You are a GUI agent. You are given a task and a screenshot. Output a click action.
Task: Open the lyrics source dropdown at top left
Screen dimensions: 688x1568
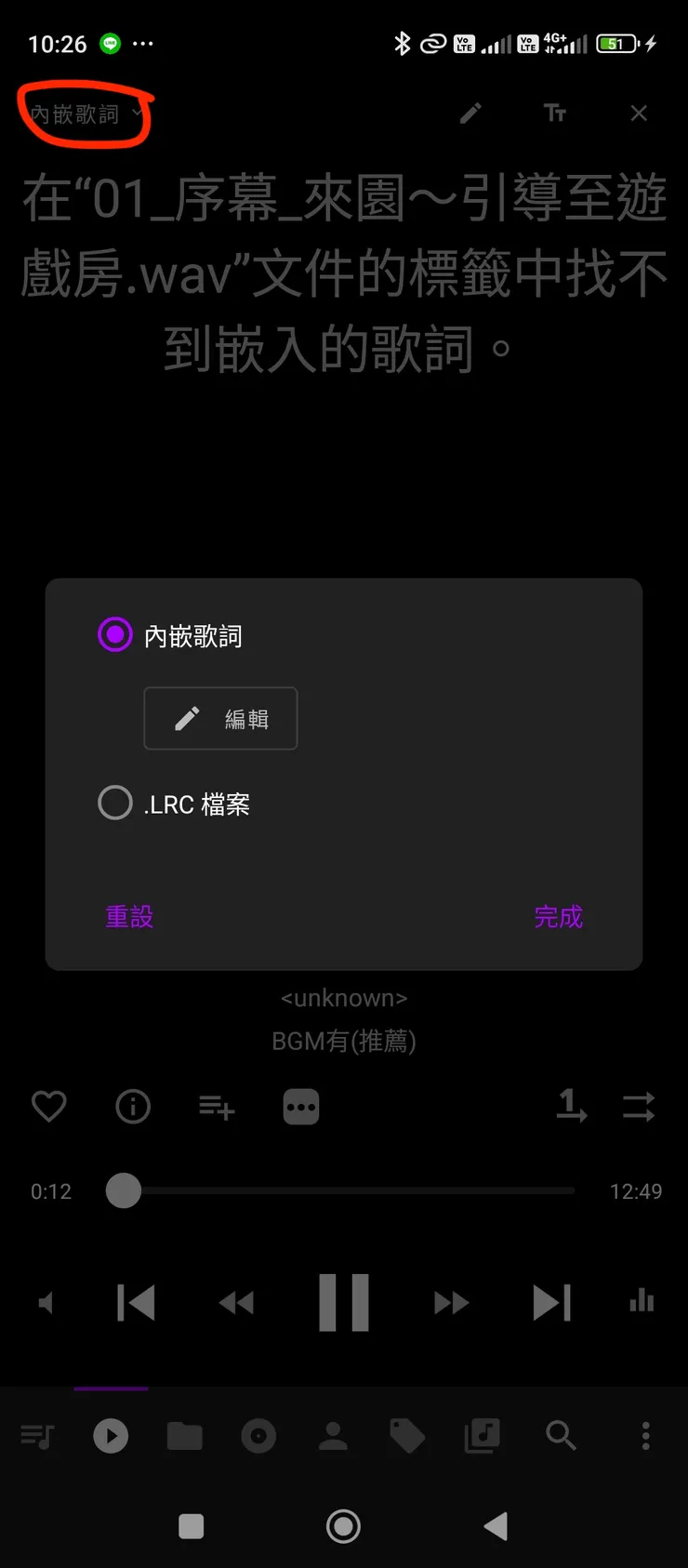pos(82,112)
